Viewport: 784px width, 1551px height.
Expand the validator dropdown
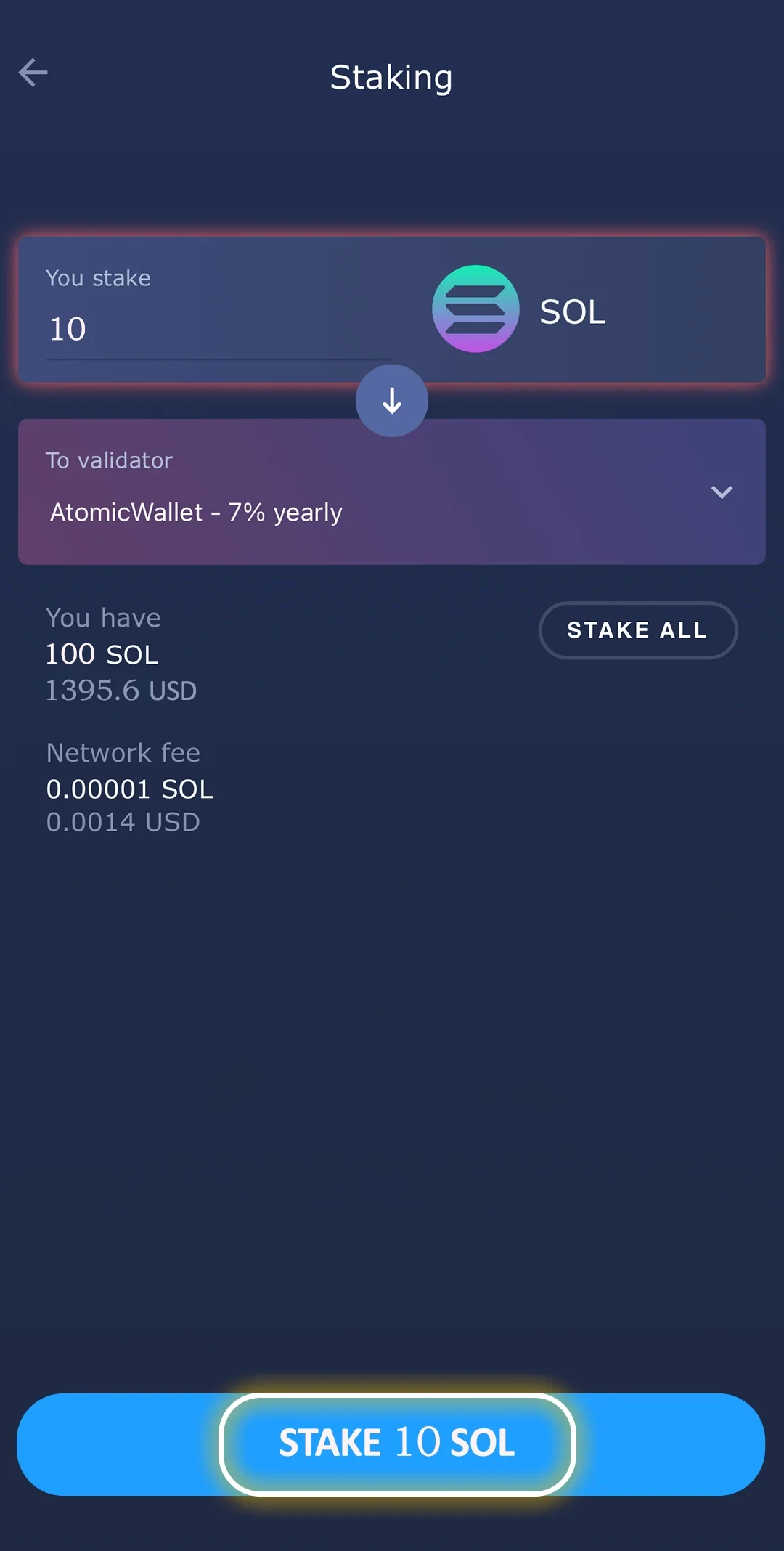pos(721,492)
